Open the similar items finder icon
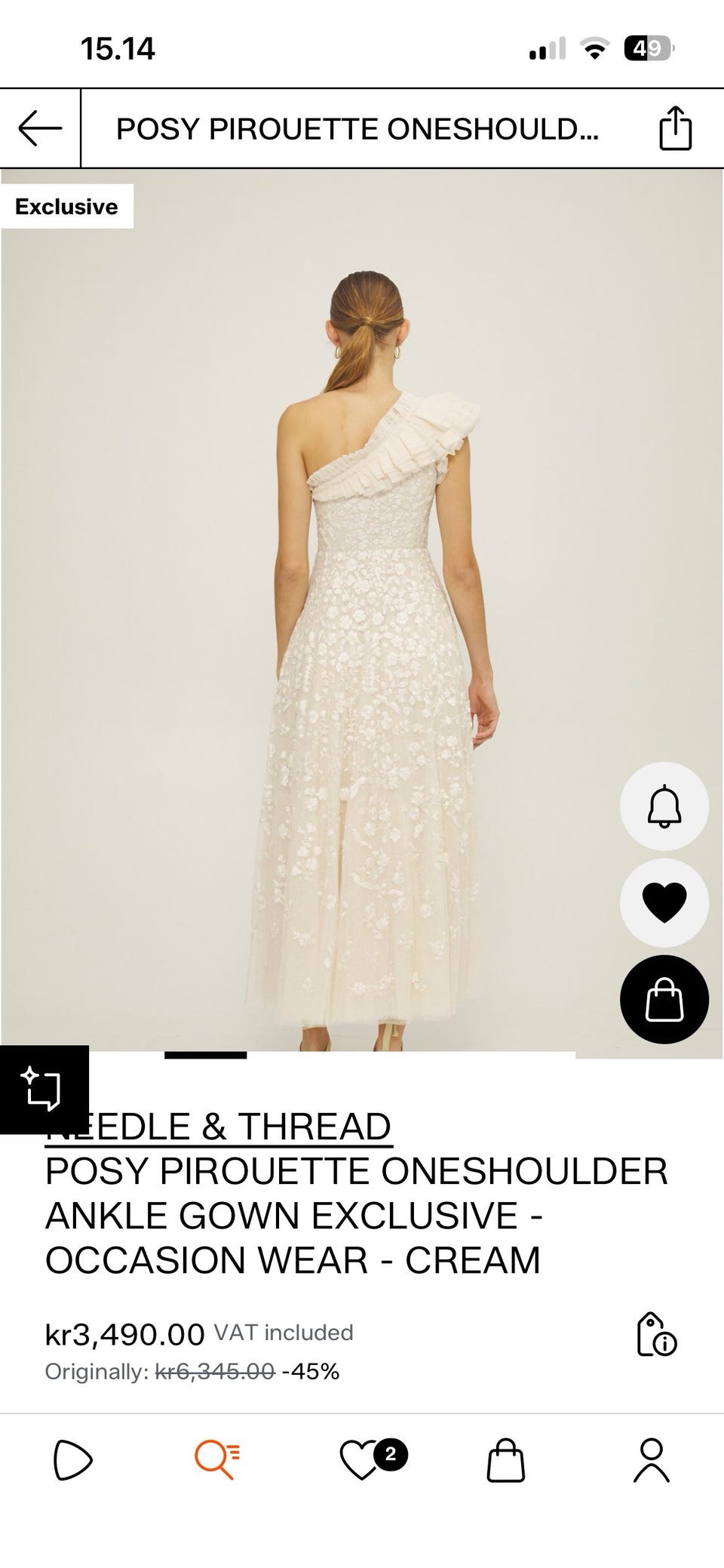The width and height of the screenshot is (724, 1568). pos(43,1089)
